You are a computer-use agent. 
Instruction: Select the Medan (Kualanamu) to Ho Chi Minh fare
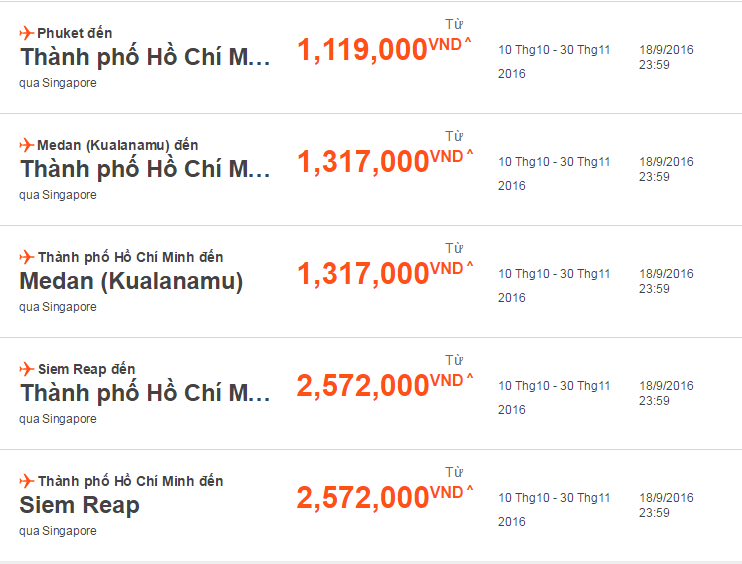(x=145, y=169)
